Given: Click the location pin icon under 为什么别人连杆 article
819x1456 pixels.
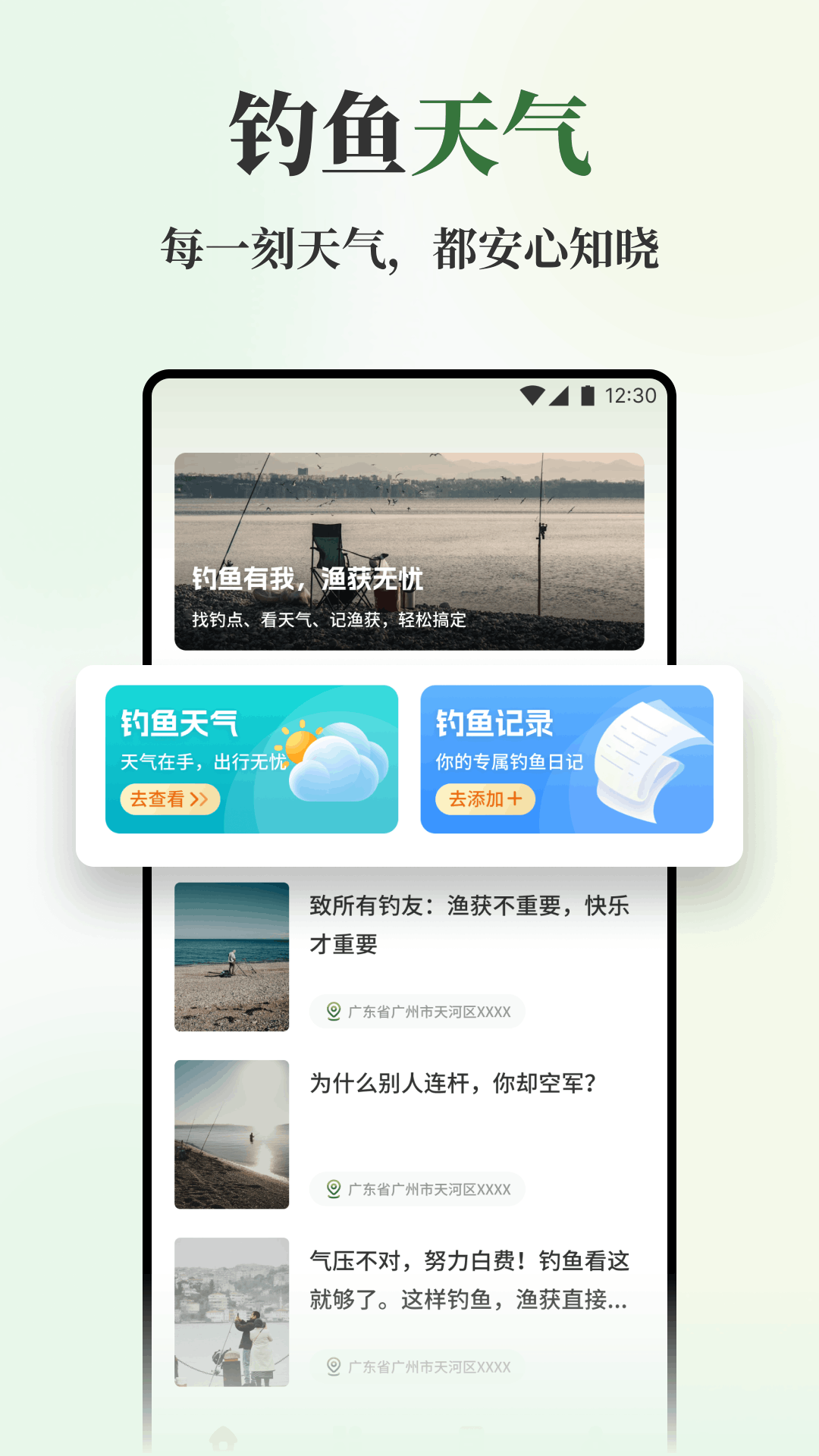Looking at the screenshot, I should coord(331,1189).
